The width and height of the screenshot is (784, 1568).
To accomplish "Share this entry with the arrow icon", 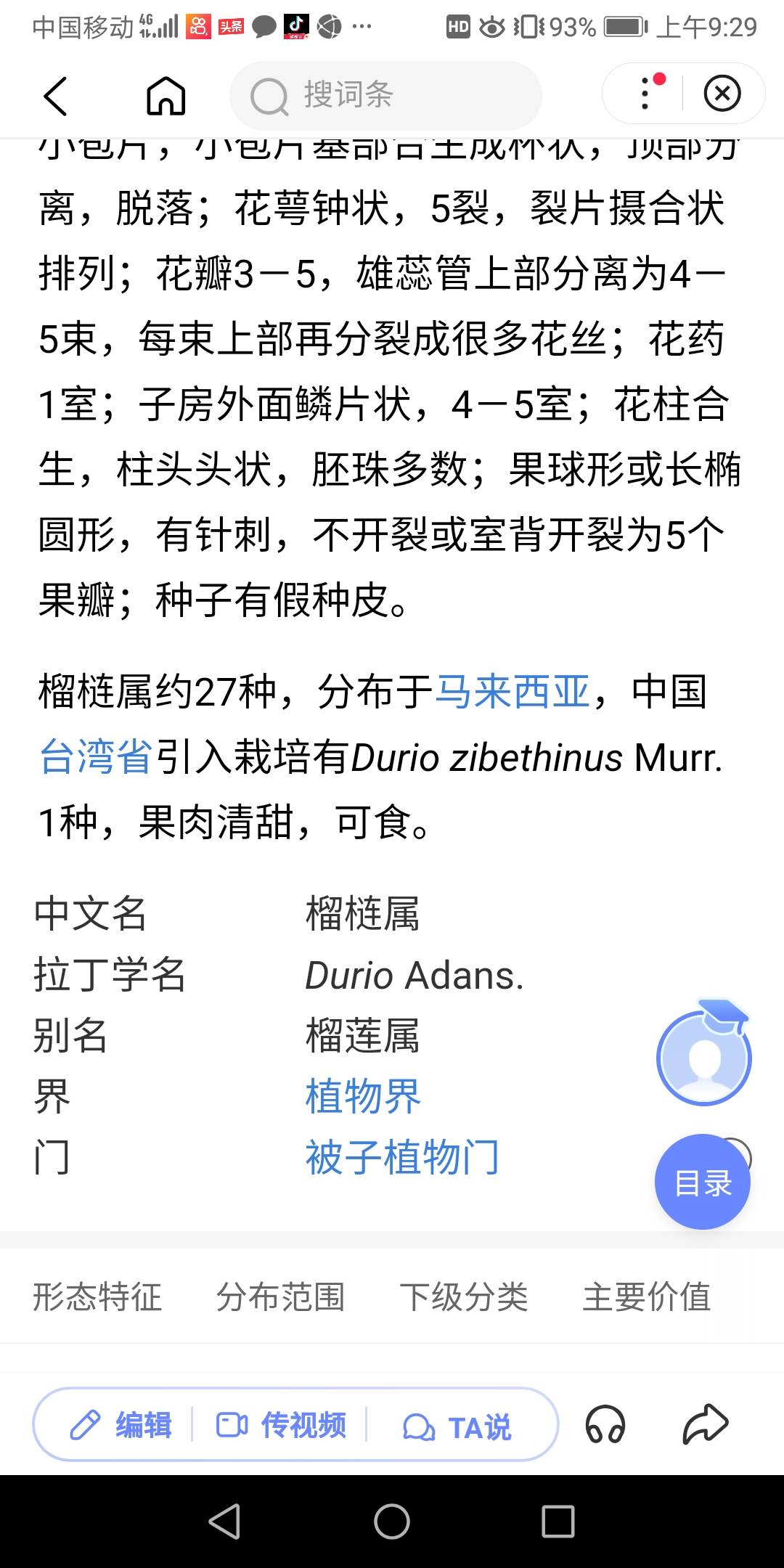I will pos(705,1424).
